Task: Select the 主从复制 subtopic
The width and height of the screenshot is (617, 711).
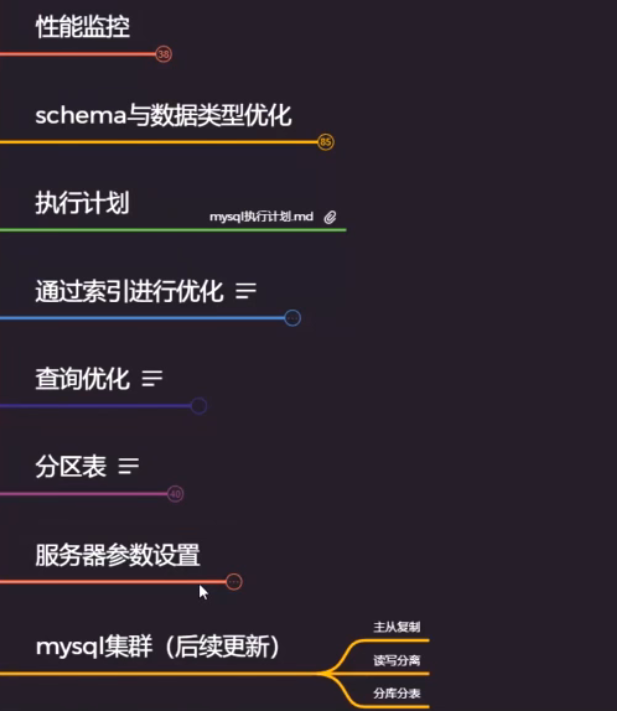Action: pyautogui.click(x=397, y=627)
